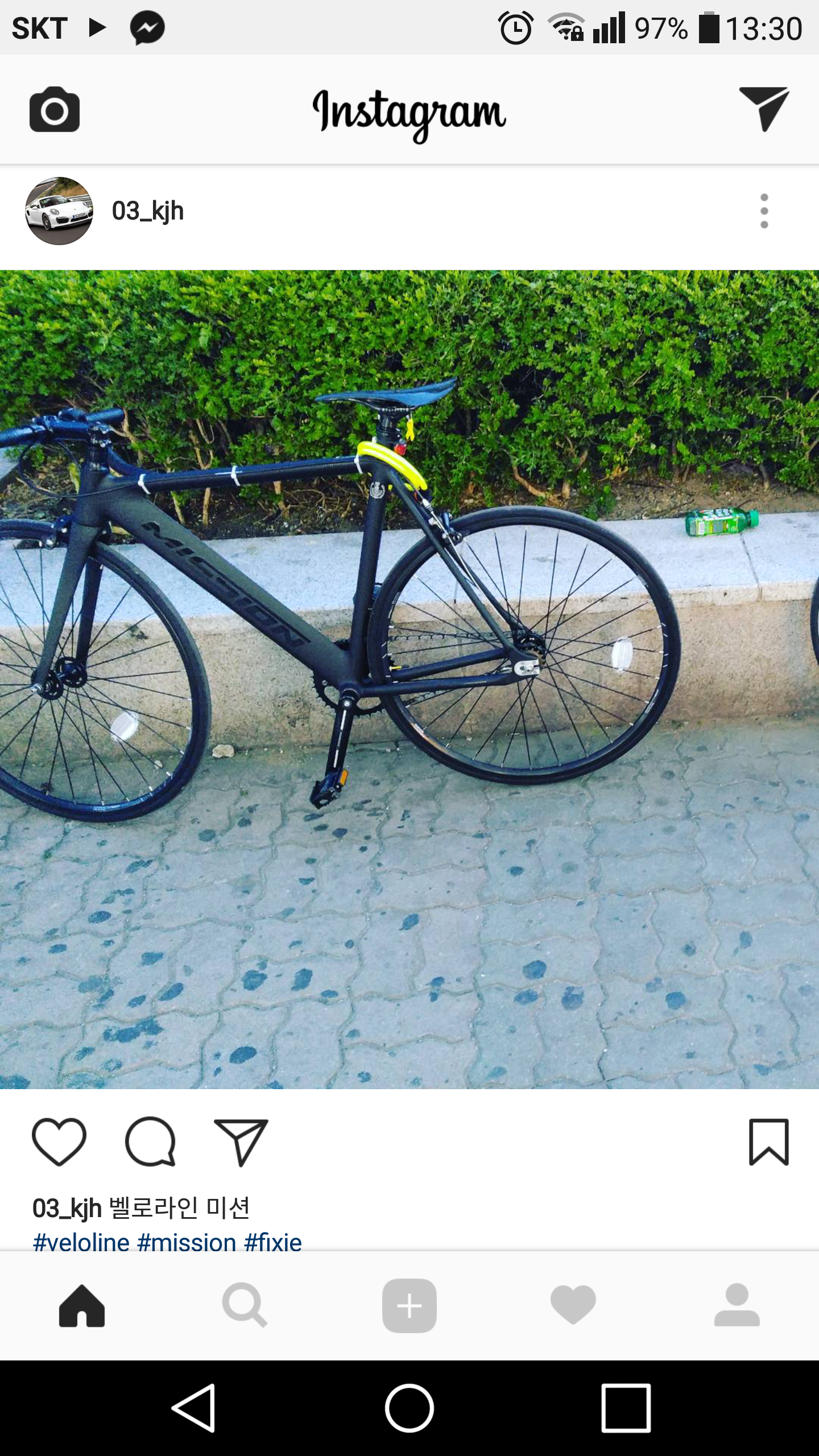The image size is (819, 1456).
Task: Open the post's three-dot options menu
Action: [764, 211]
